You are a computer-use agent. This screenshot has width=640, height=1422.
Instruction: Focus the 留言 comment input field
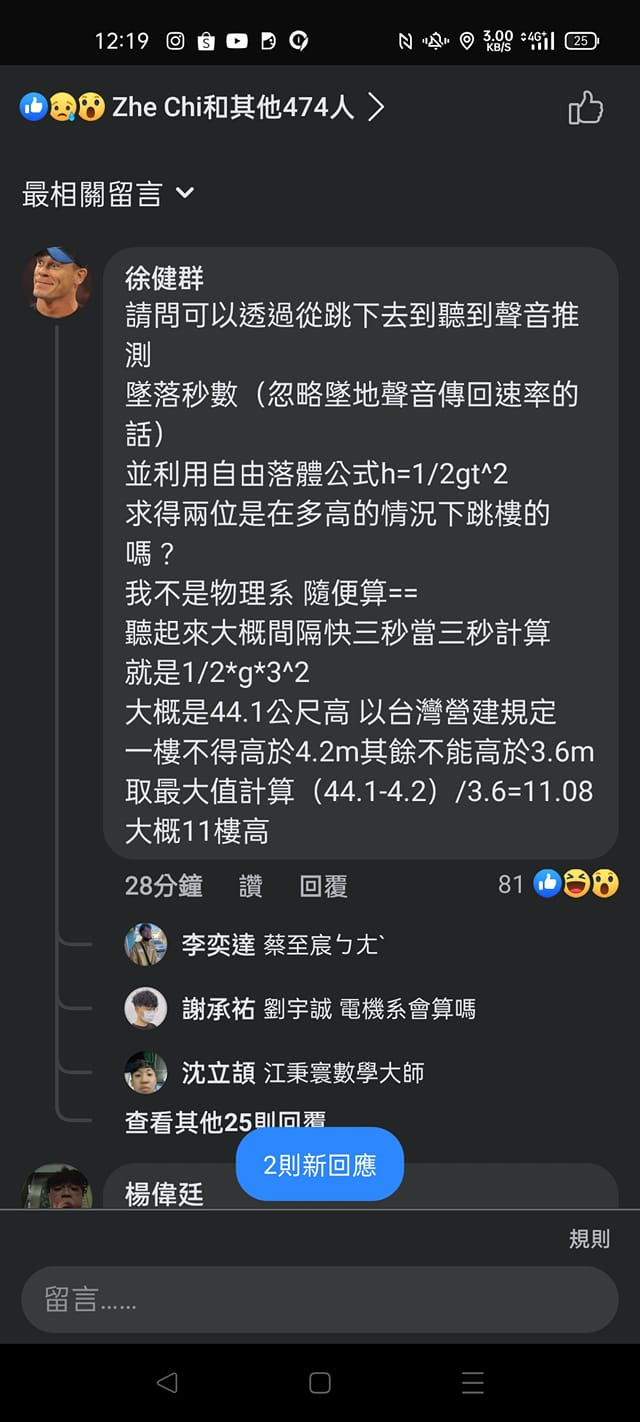319,1299
